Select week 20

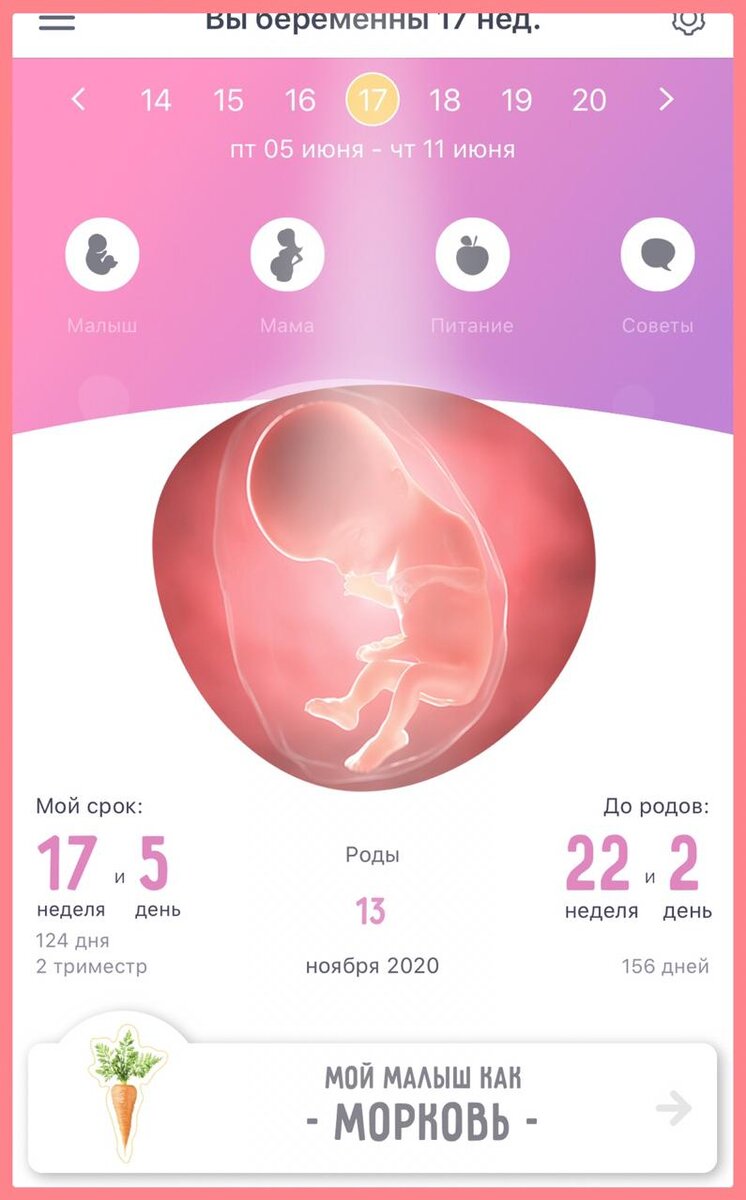pyautogui.click(x=589, y=100)
